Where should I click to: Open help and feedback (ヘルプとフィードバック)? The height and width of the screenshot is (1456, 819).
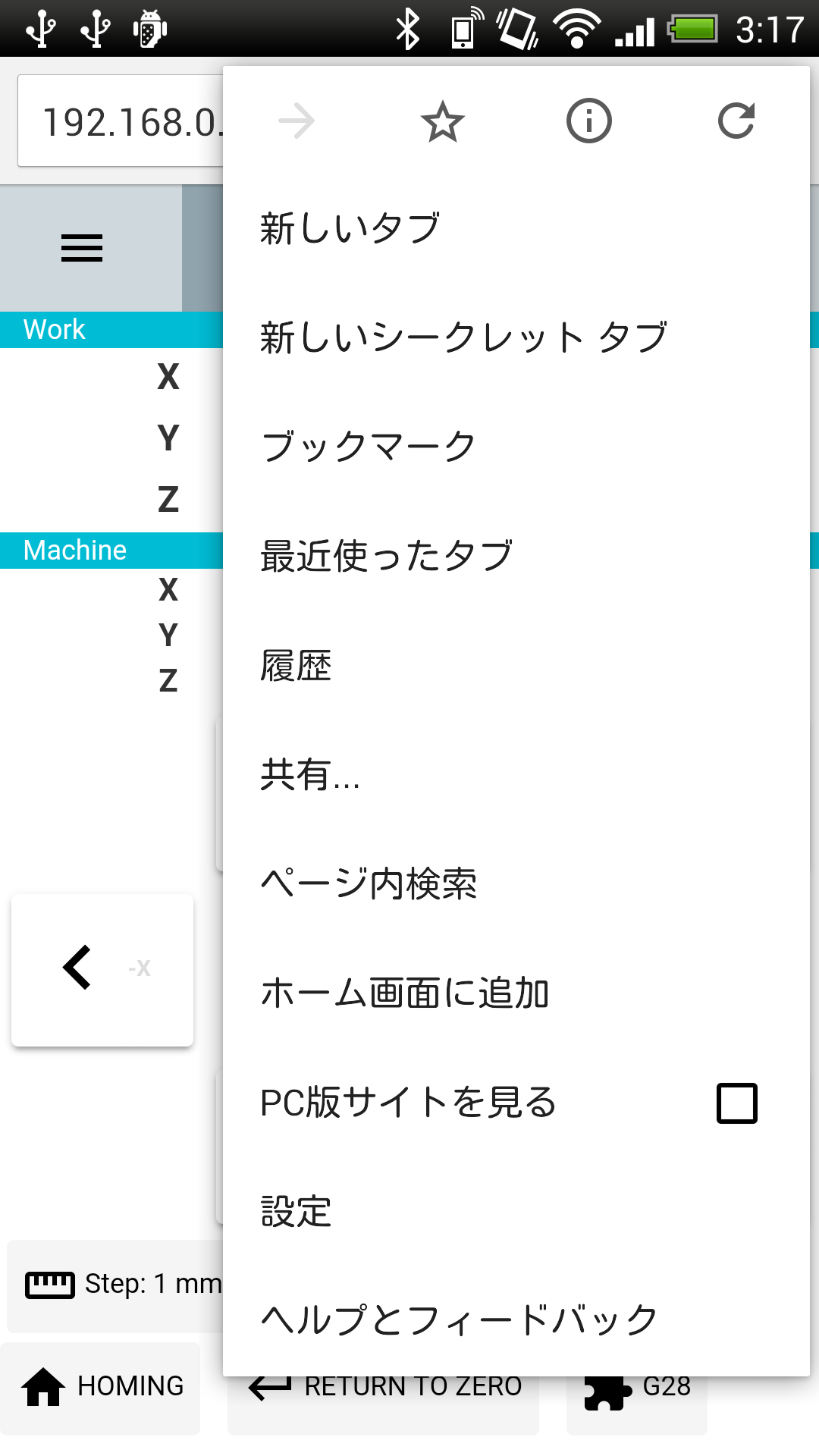(x=459, y=1320)
